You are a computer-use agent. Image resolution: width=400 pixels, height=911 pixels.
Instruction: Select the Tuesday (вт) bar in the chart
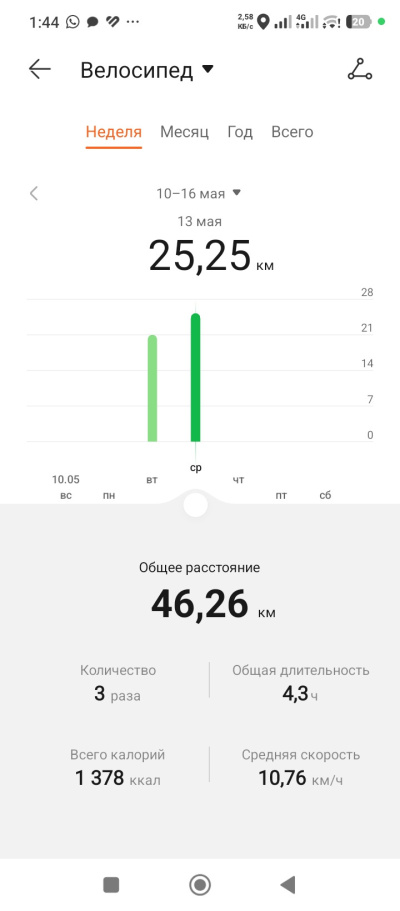[x=152, y=388]
